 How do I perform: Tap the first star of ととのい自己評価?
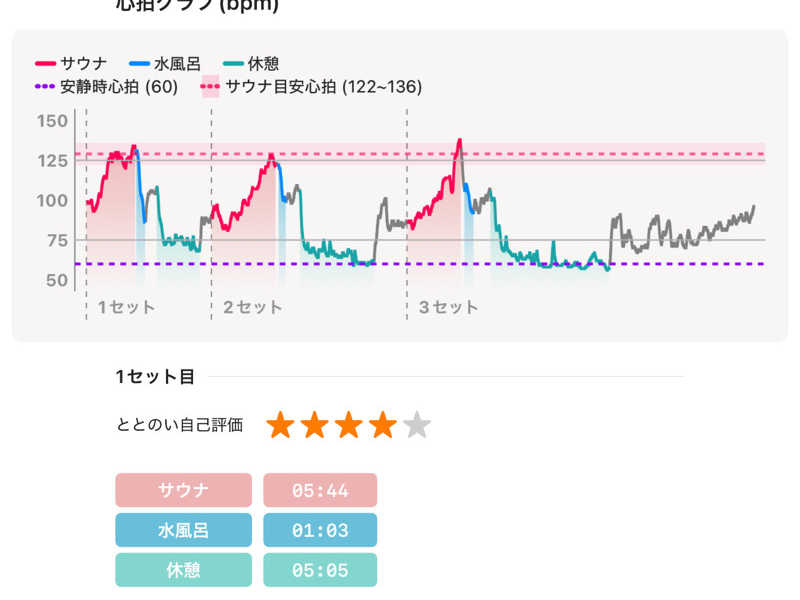281,425
